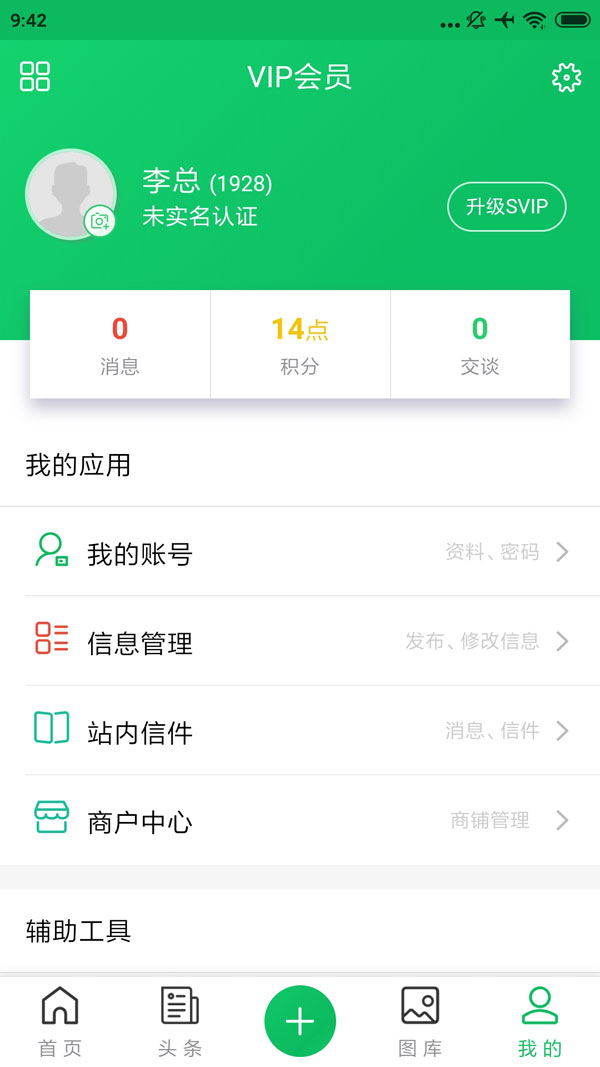Change avatar via the camera icon
Image resolution: width=600 pixels, height=1067 pixels.
(x=99, y=221)
